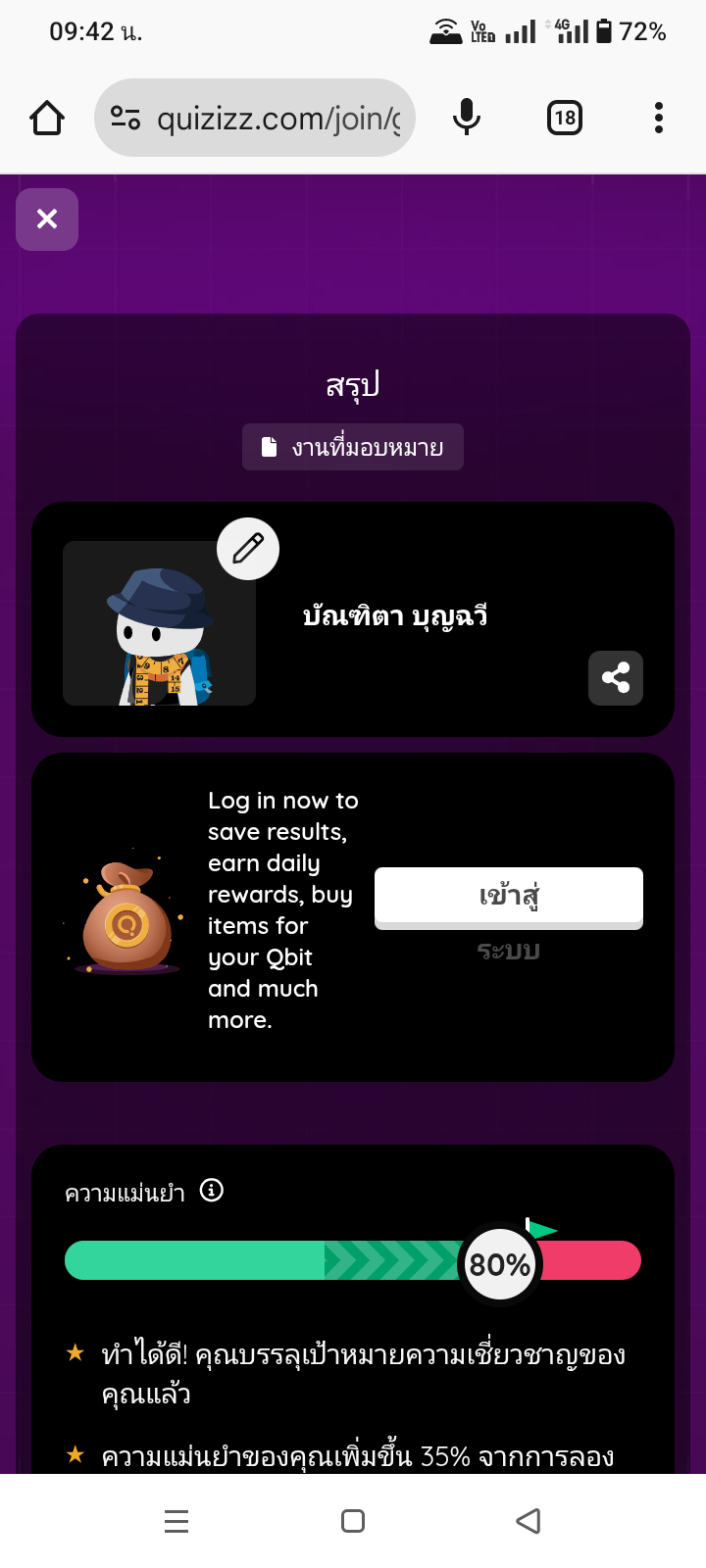Open recent apps from the navigation bar
This screenshot has height=1568, width=706.
pyautogui.click(x=176, y=1521)
